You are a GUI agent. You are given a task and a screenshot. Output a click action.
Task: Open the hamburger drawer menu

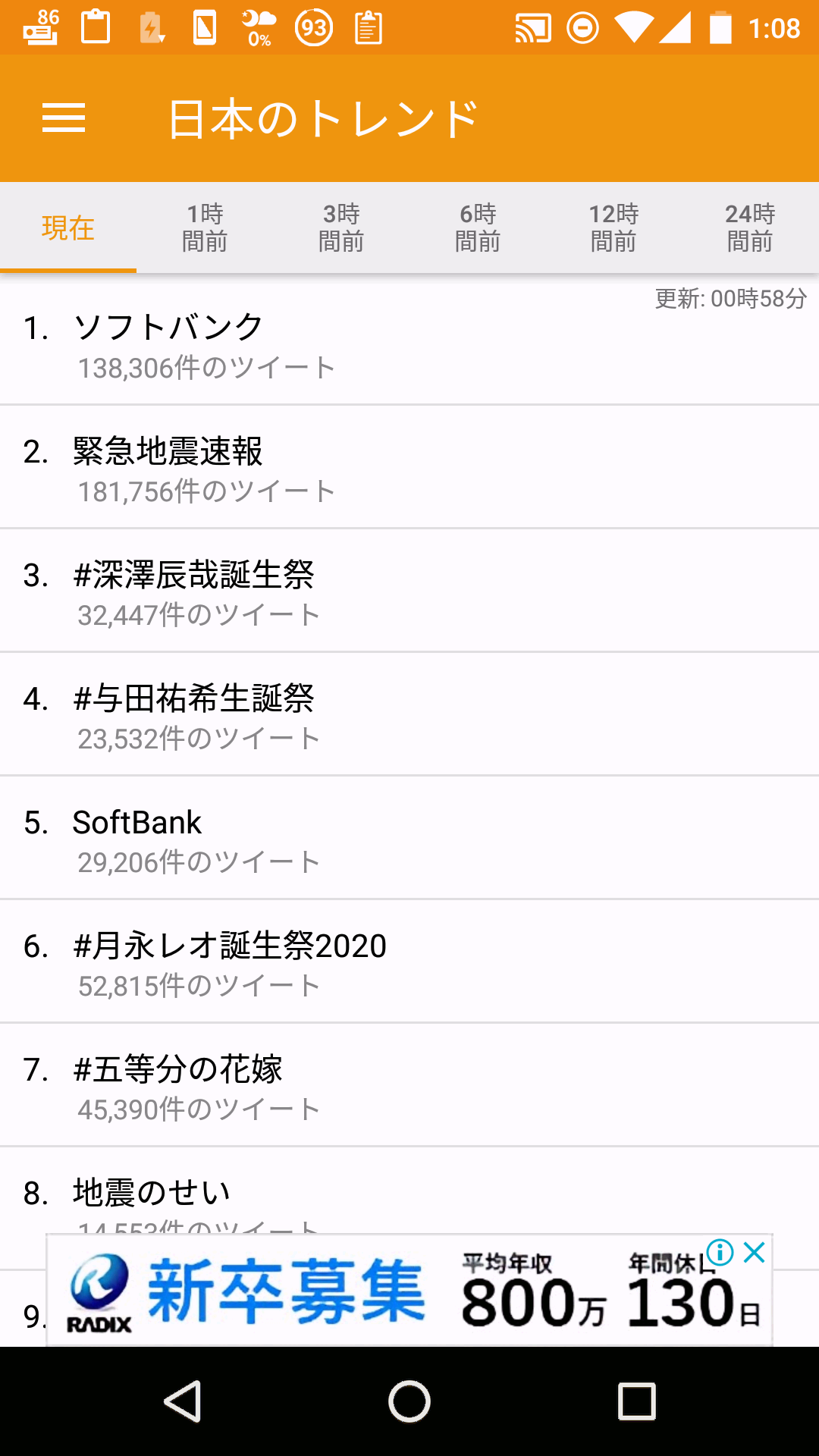pyautogui.click(x=64, y=118)
